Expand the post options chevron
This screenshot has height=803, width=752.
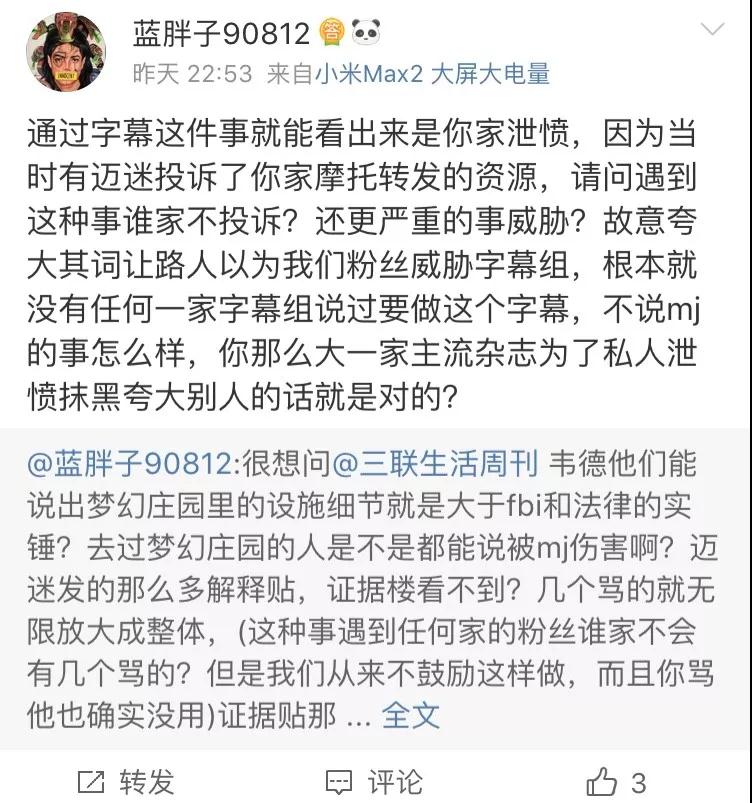point(711,30)
